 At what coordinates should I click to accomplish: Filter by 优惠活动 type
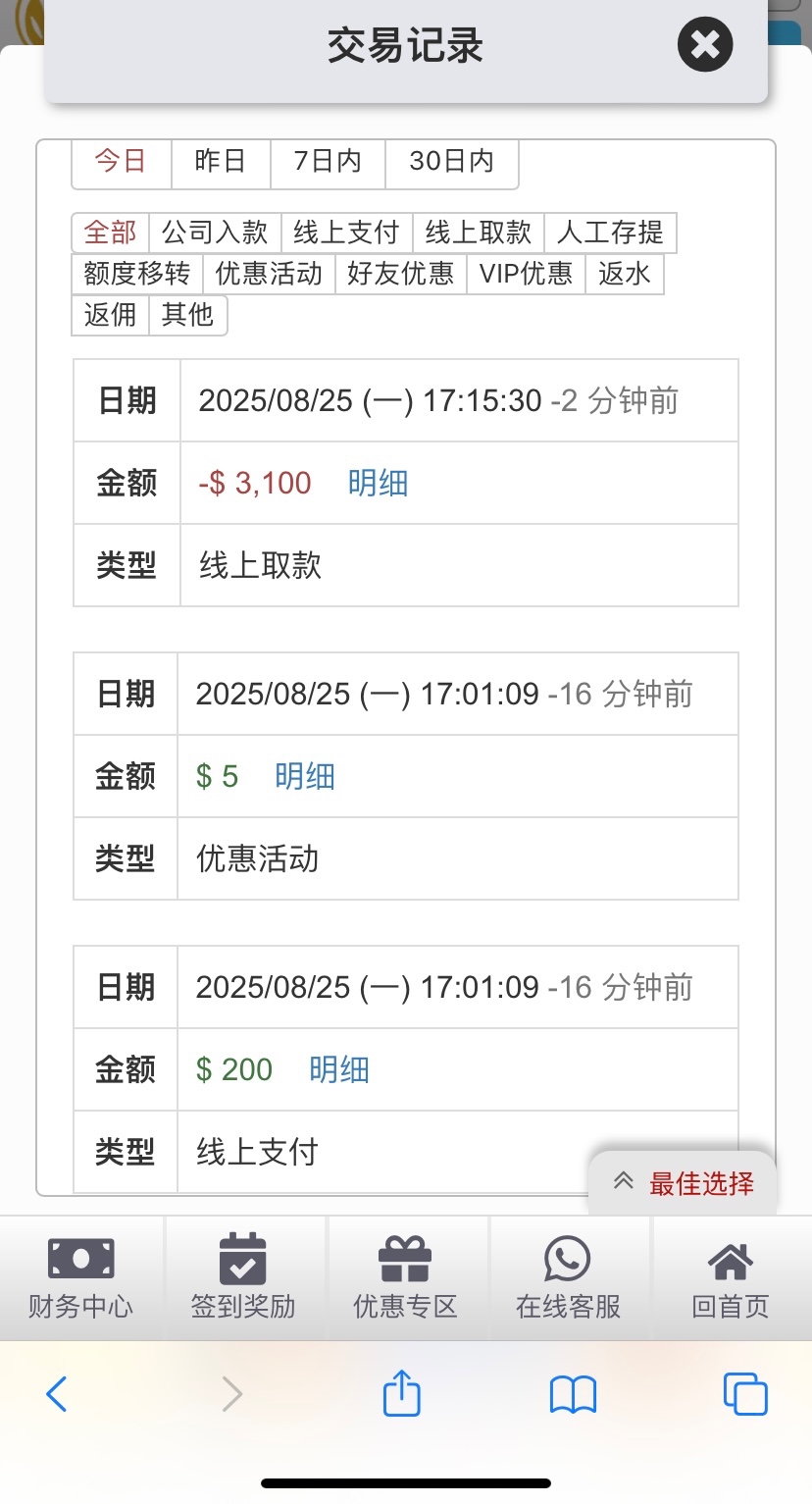[x=269, y=274]
